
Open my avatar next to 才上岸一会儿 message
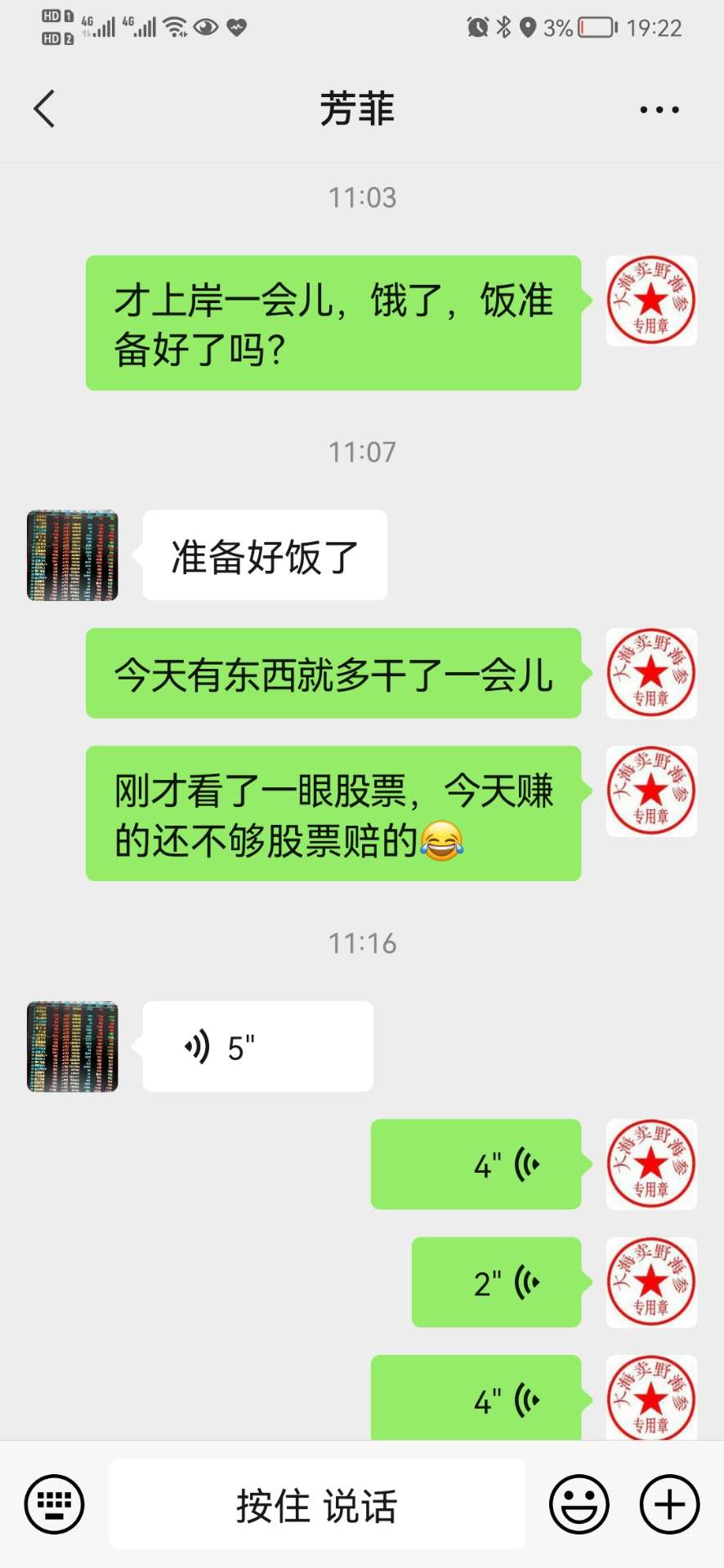click(651, 301)
